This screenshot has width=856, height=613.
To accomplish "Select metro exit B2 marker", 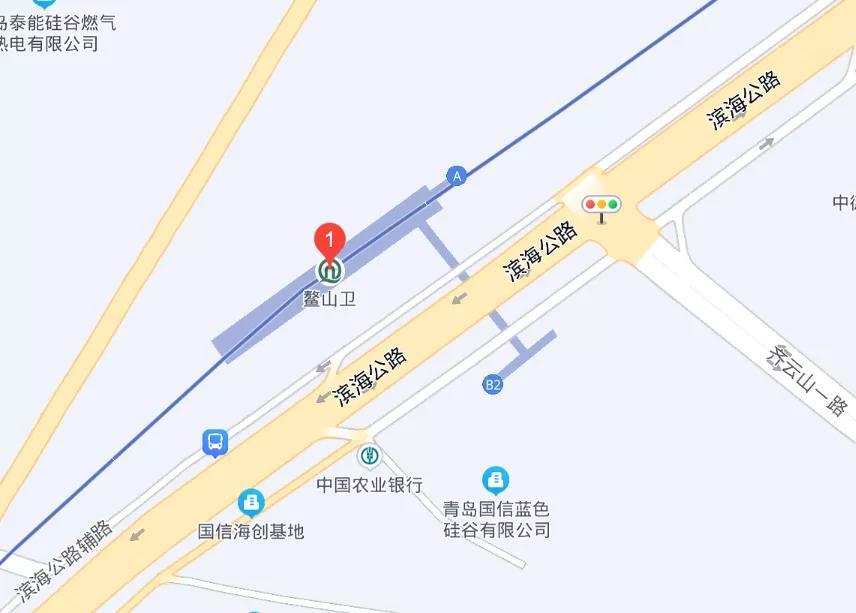I will (492, 384).
